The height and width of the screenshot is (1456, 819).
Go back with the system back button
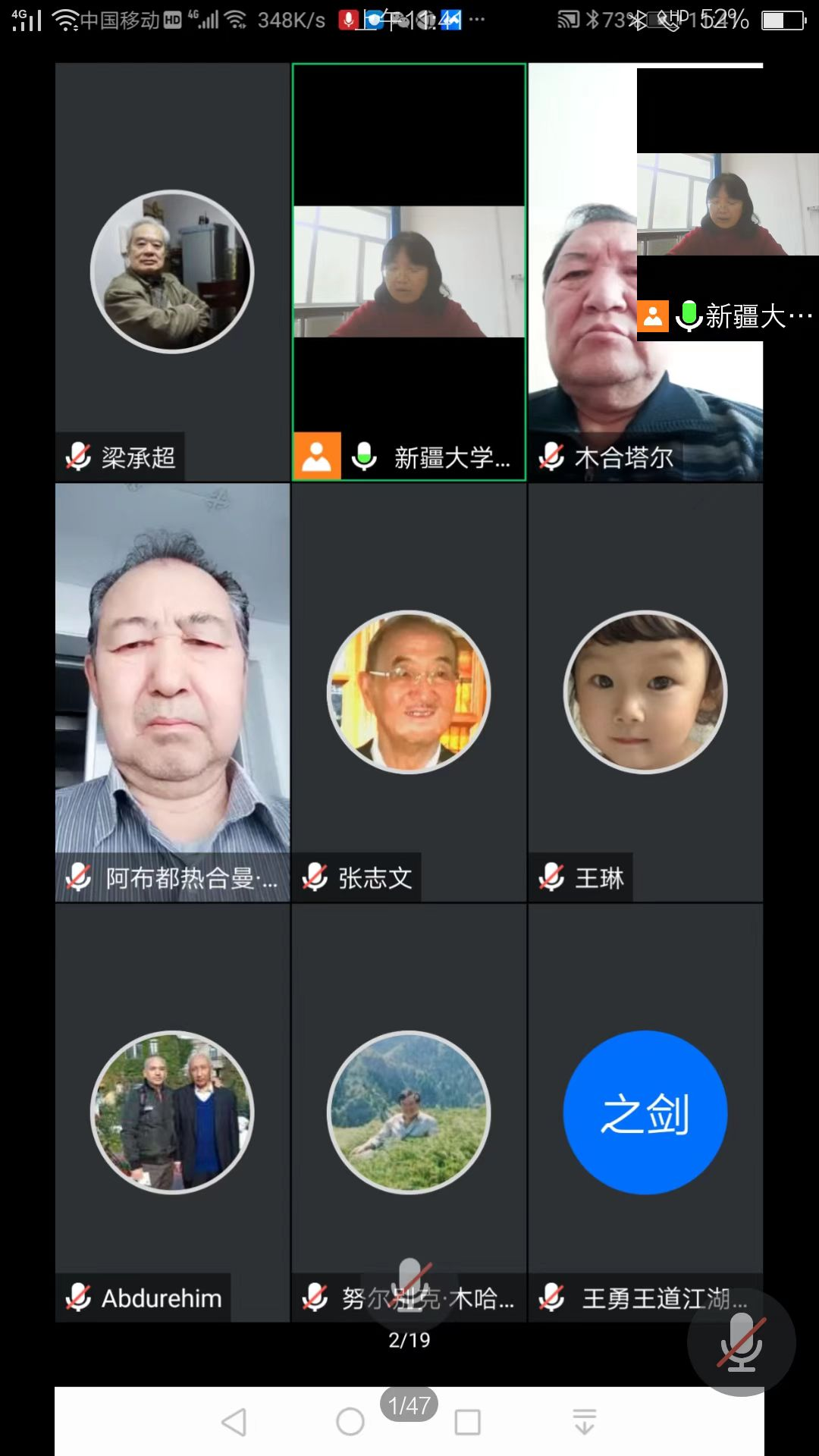tap(234, 1422)
